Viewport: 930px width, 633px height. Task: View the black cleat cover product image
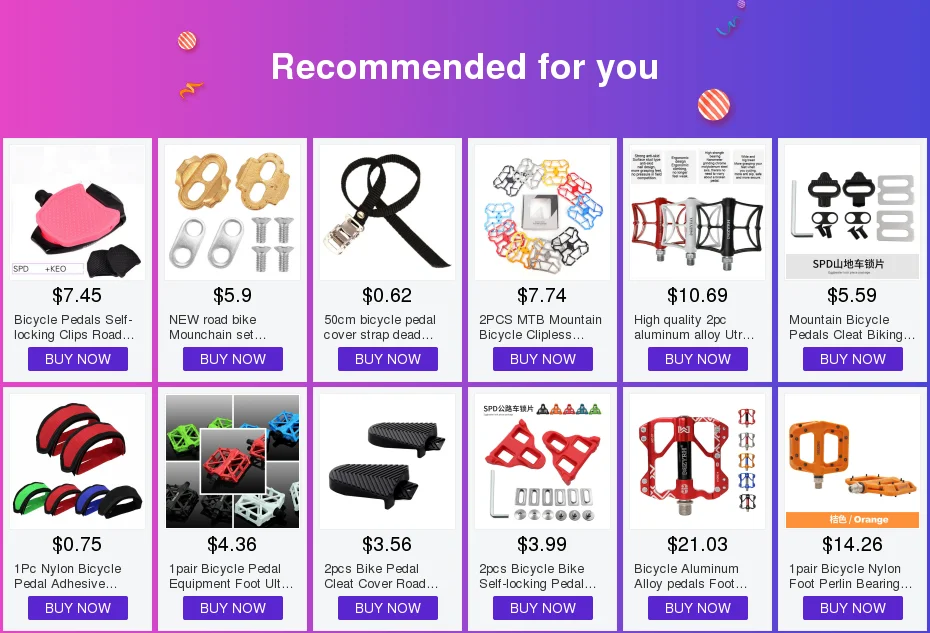point(388,462)
